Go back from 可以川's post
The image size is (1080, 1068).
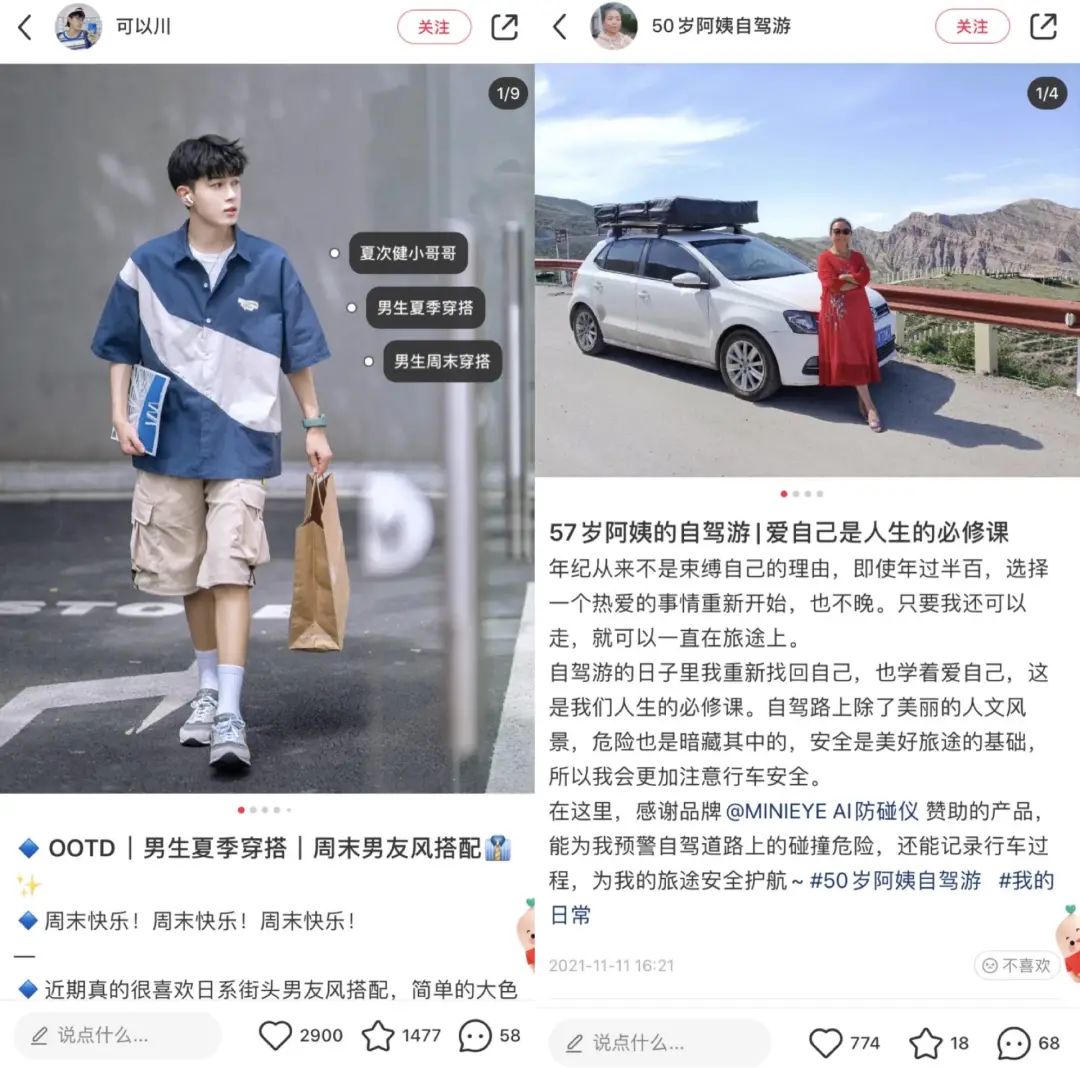(x=25, y=27)
